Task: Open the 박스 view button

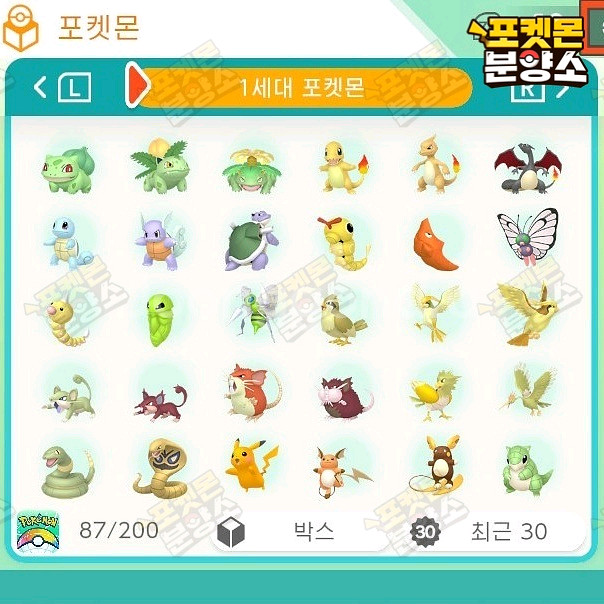Action: [290, 531]
